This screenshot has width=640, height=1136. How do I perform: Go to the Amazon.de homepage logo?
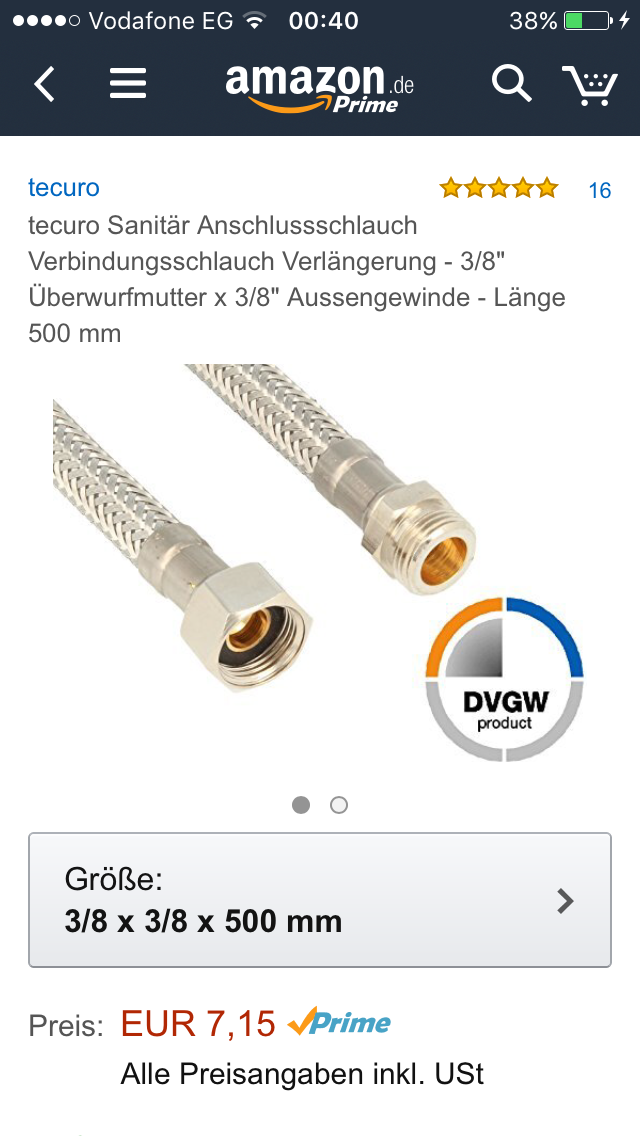click(x=318, y=86)
